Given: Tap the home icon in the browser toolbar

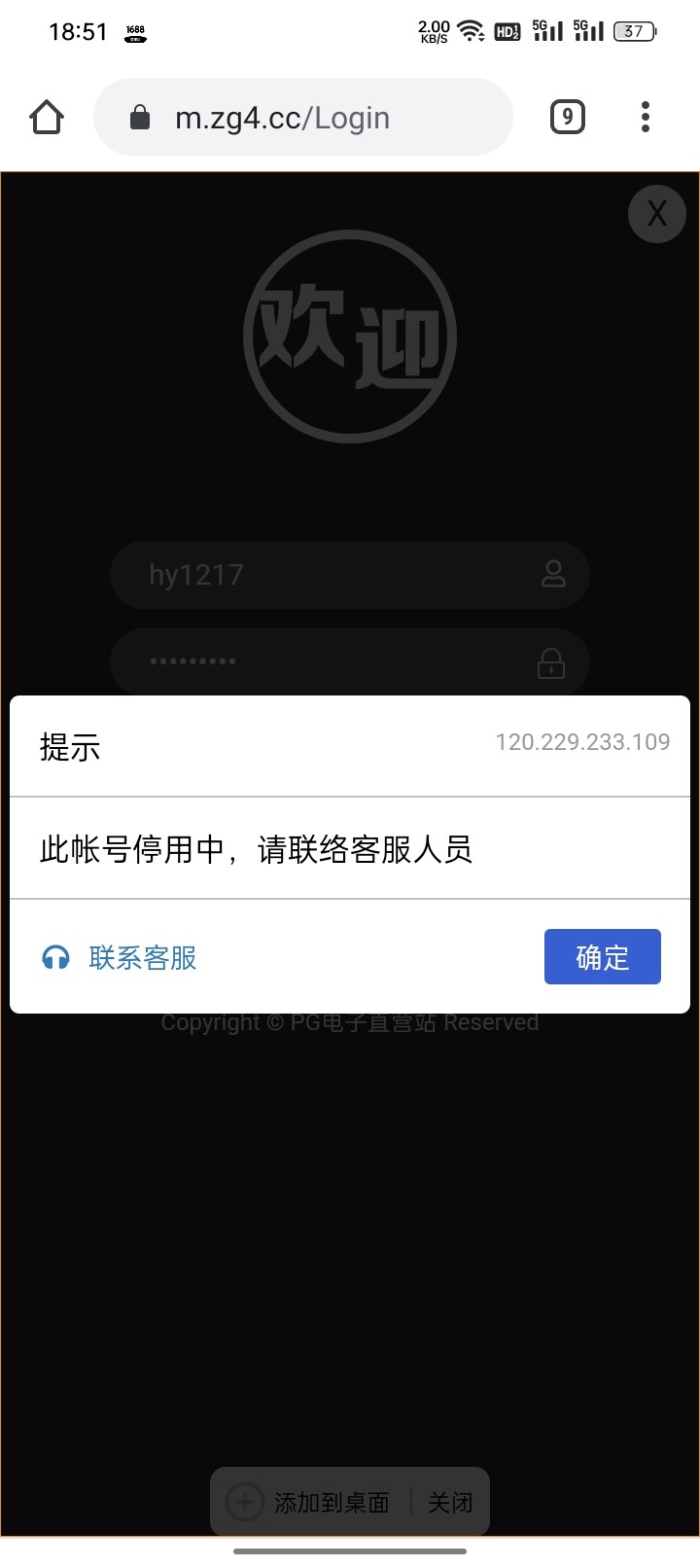Looking at the screenshot, I should 46,116.
